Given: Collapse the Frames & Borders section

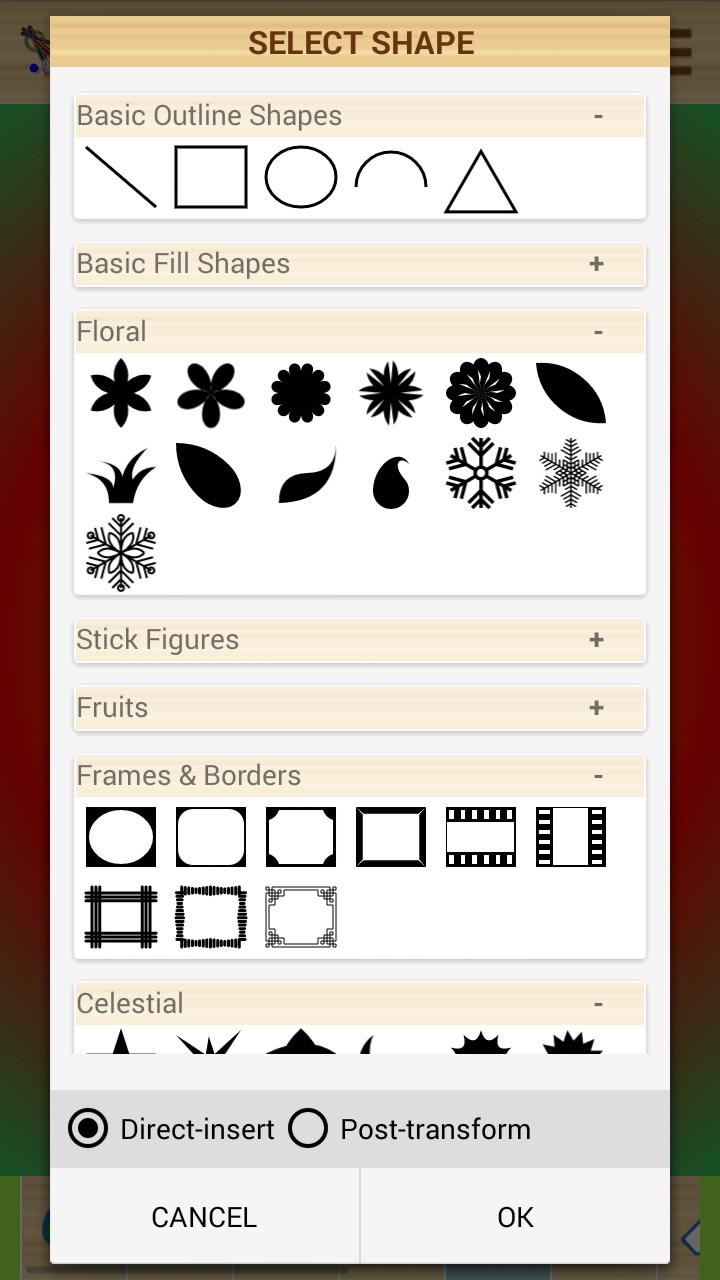Looking at the screenshot, I should pos(597,776).
